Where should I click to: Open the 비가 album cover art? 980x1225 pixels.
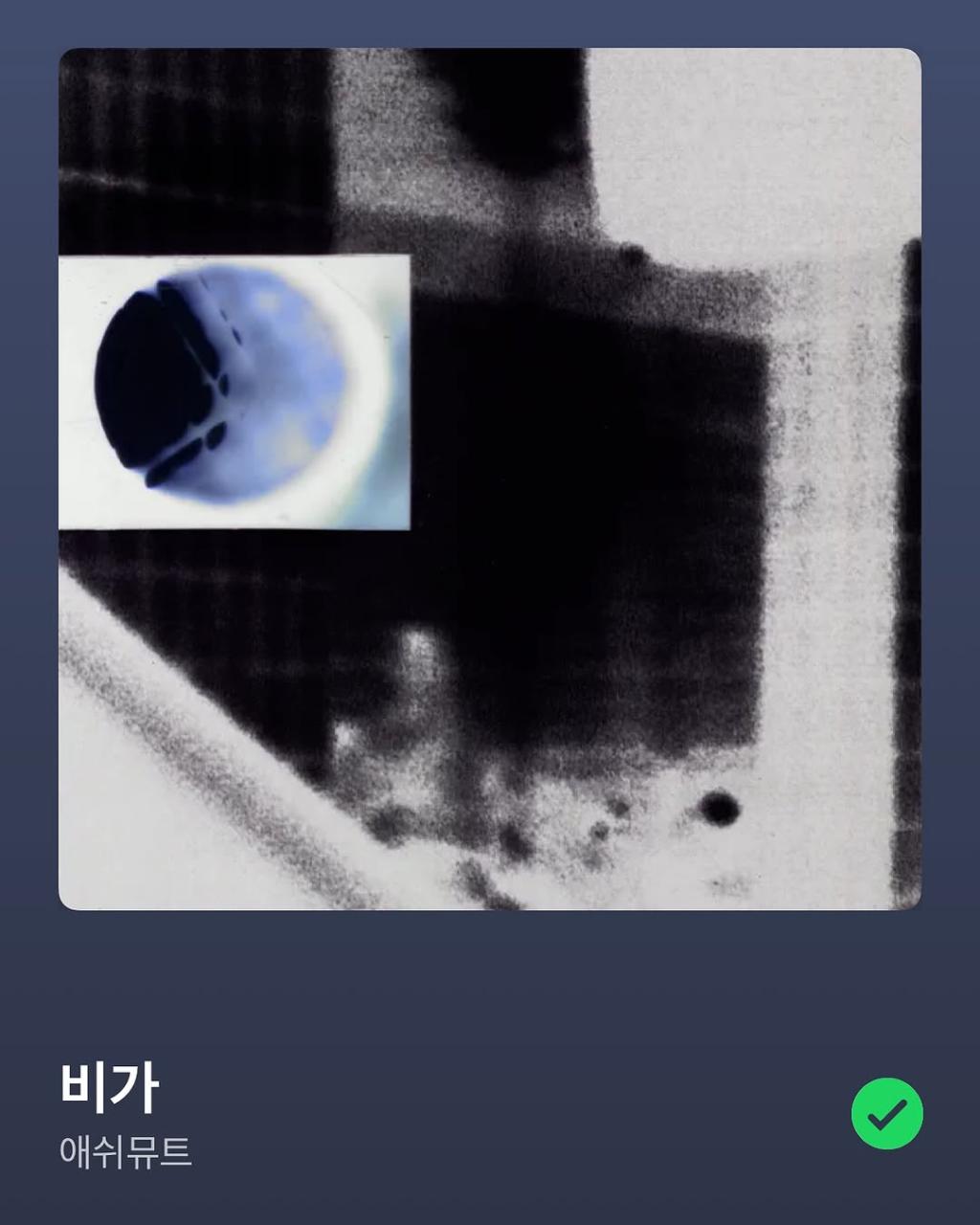490,479
